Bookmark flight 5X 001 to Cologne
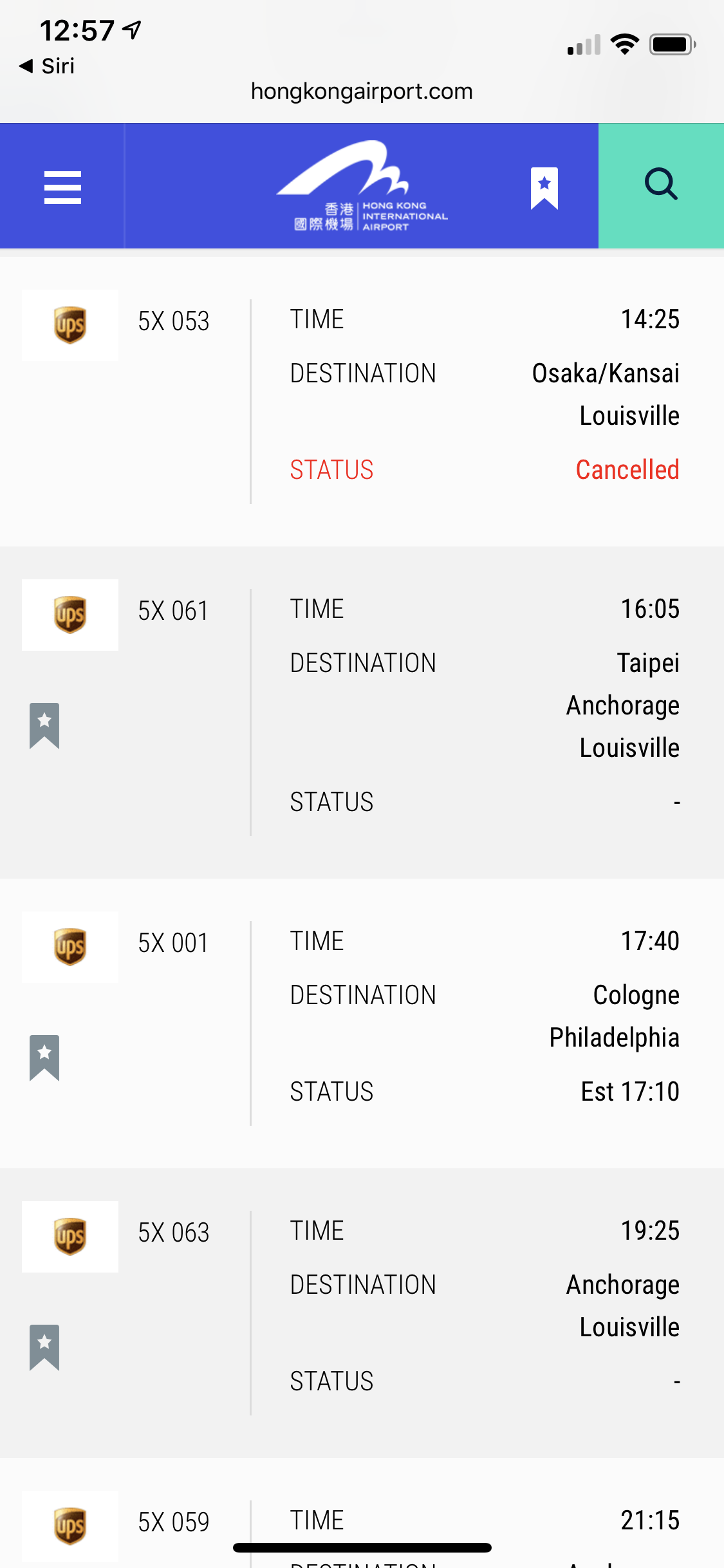 point(44,1058)
